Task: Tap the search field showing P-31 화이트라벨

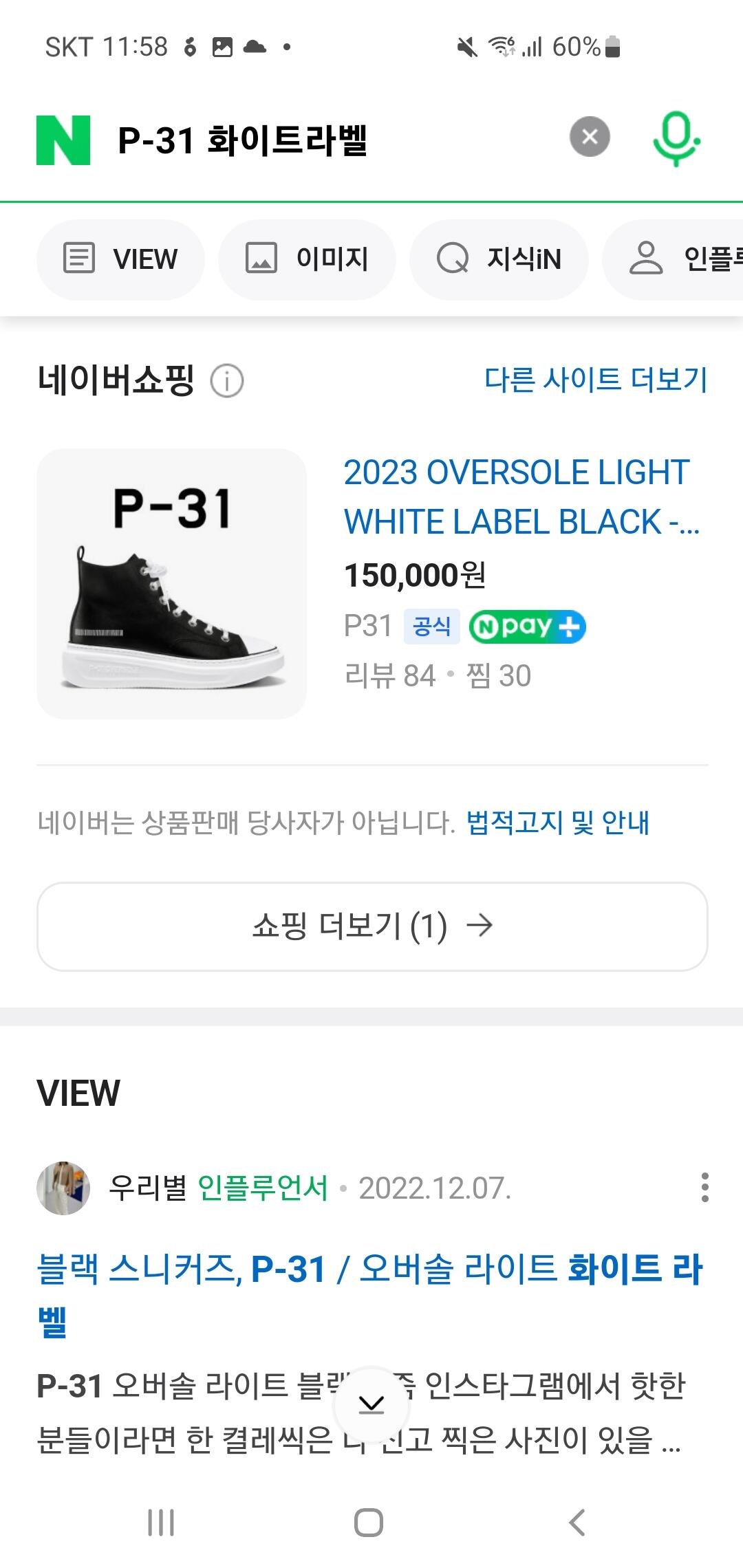Action: 330,140
